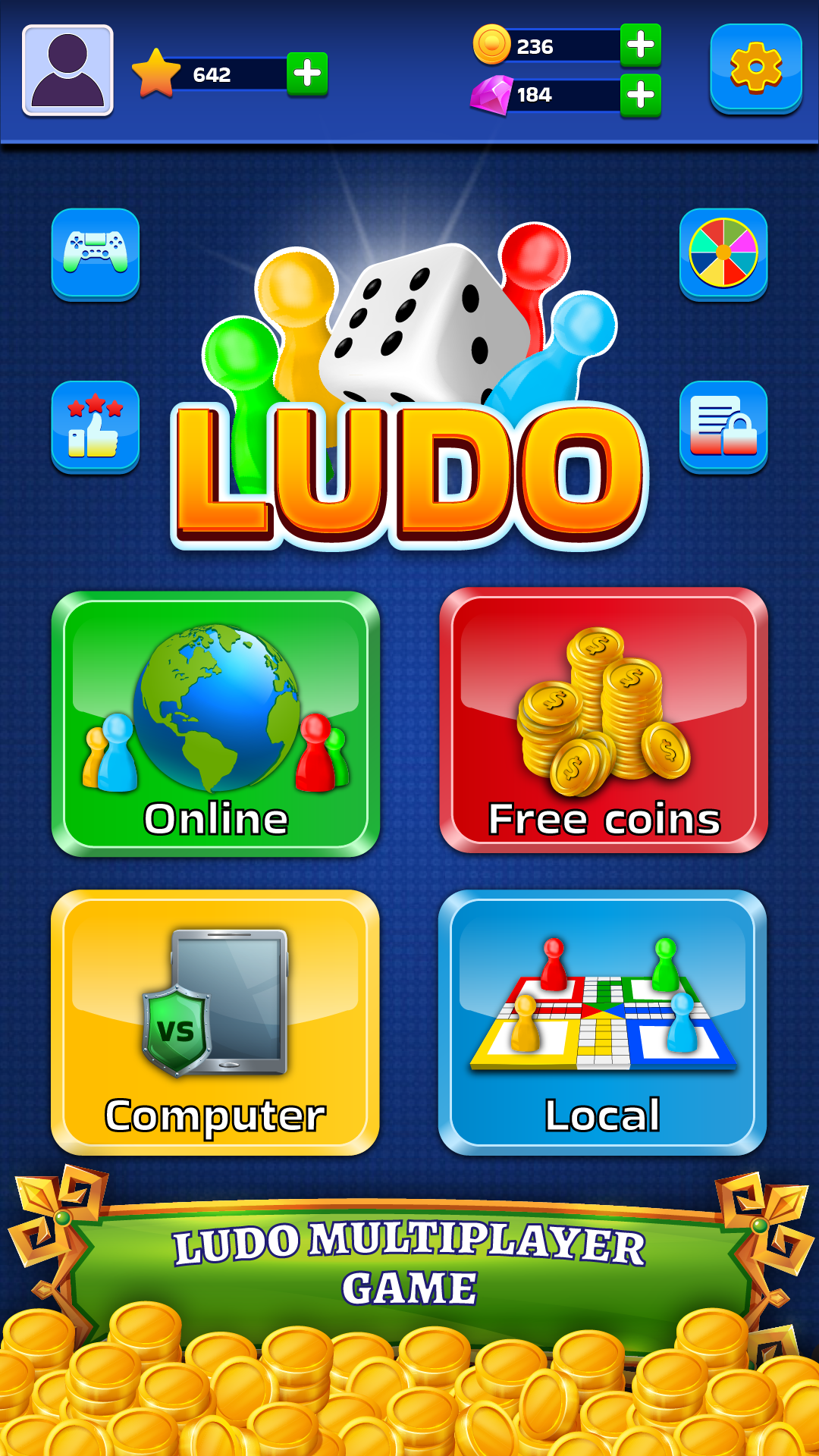Rate the game with thumbs-up icon
819x1456 pixels.
point(96,427)
